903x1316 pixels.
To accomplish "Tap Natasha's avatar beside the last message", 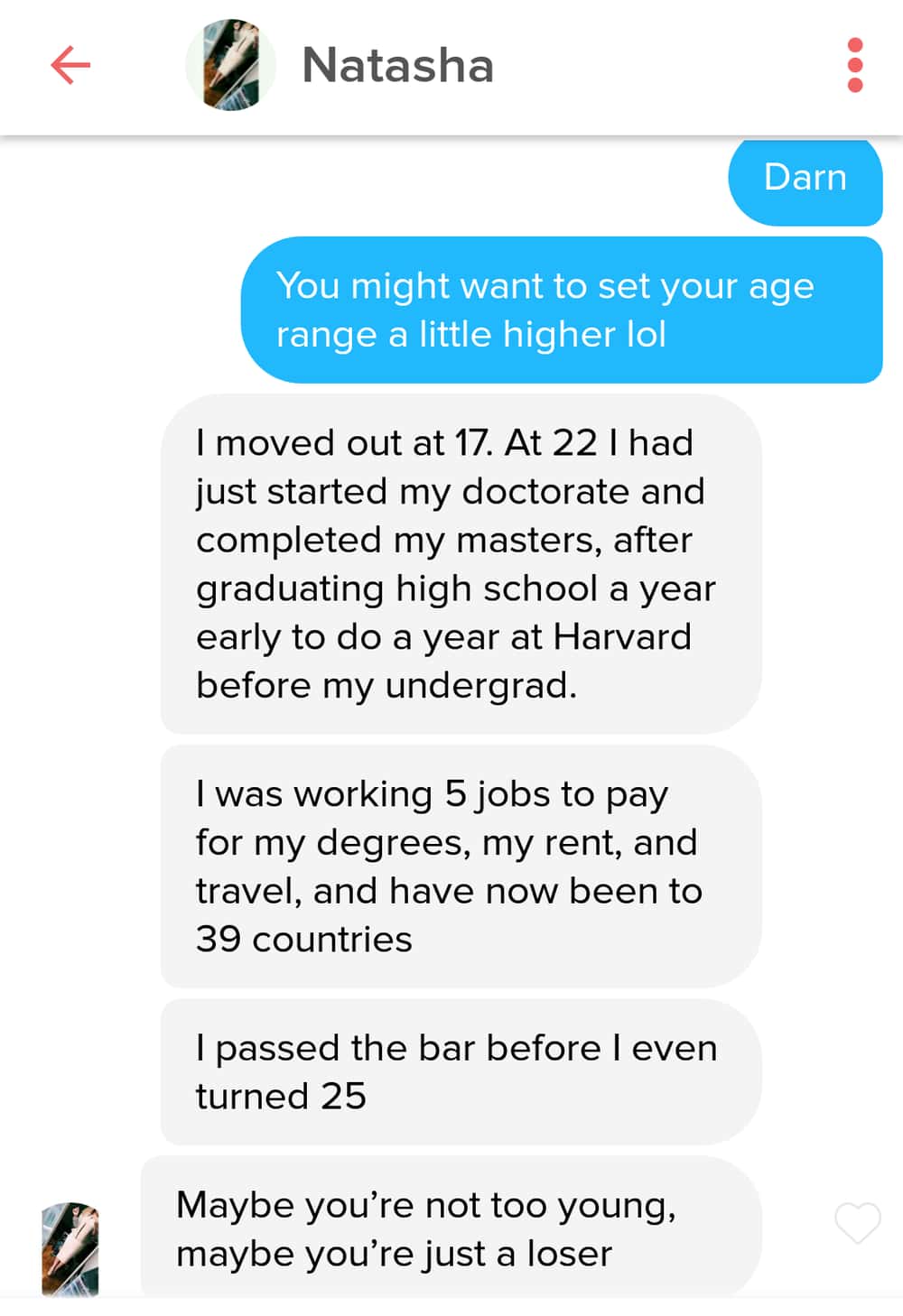I will (70, 1248).
